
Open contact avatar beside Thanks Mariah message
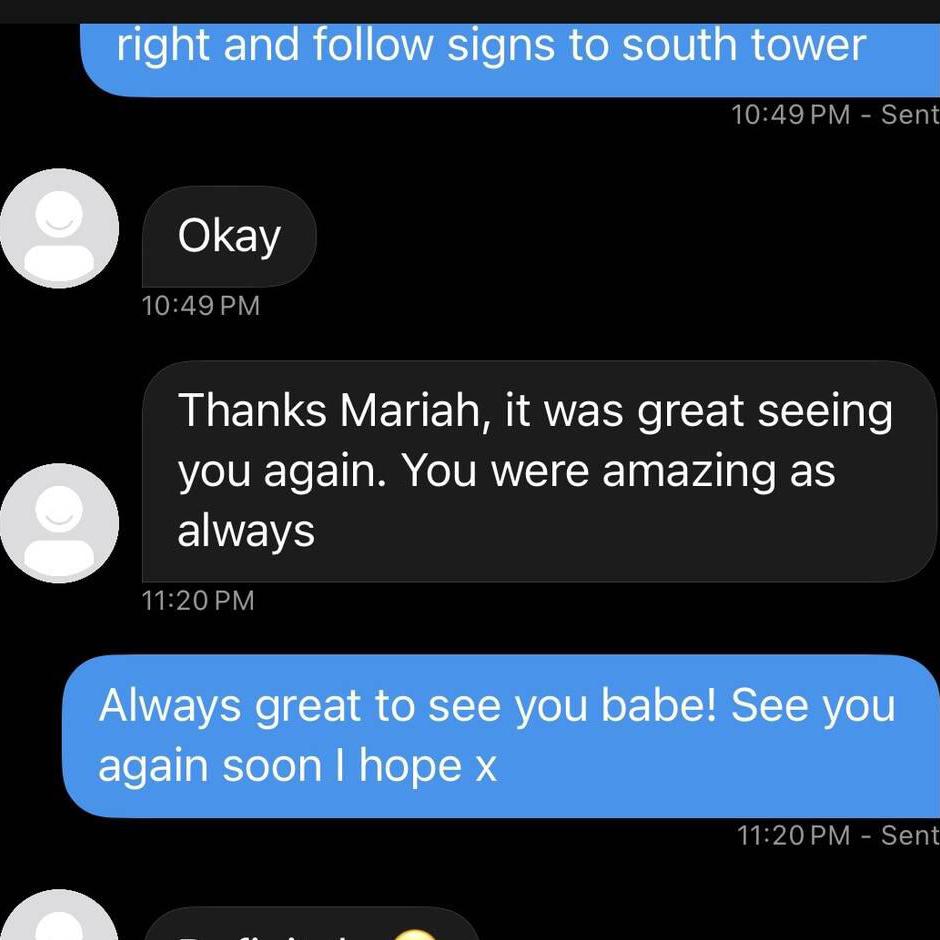pos(59,522)
